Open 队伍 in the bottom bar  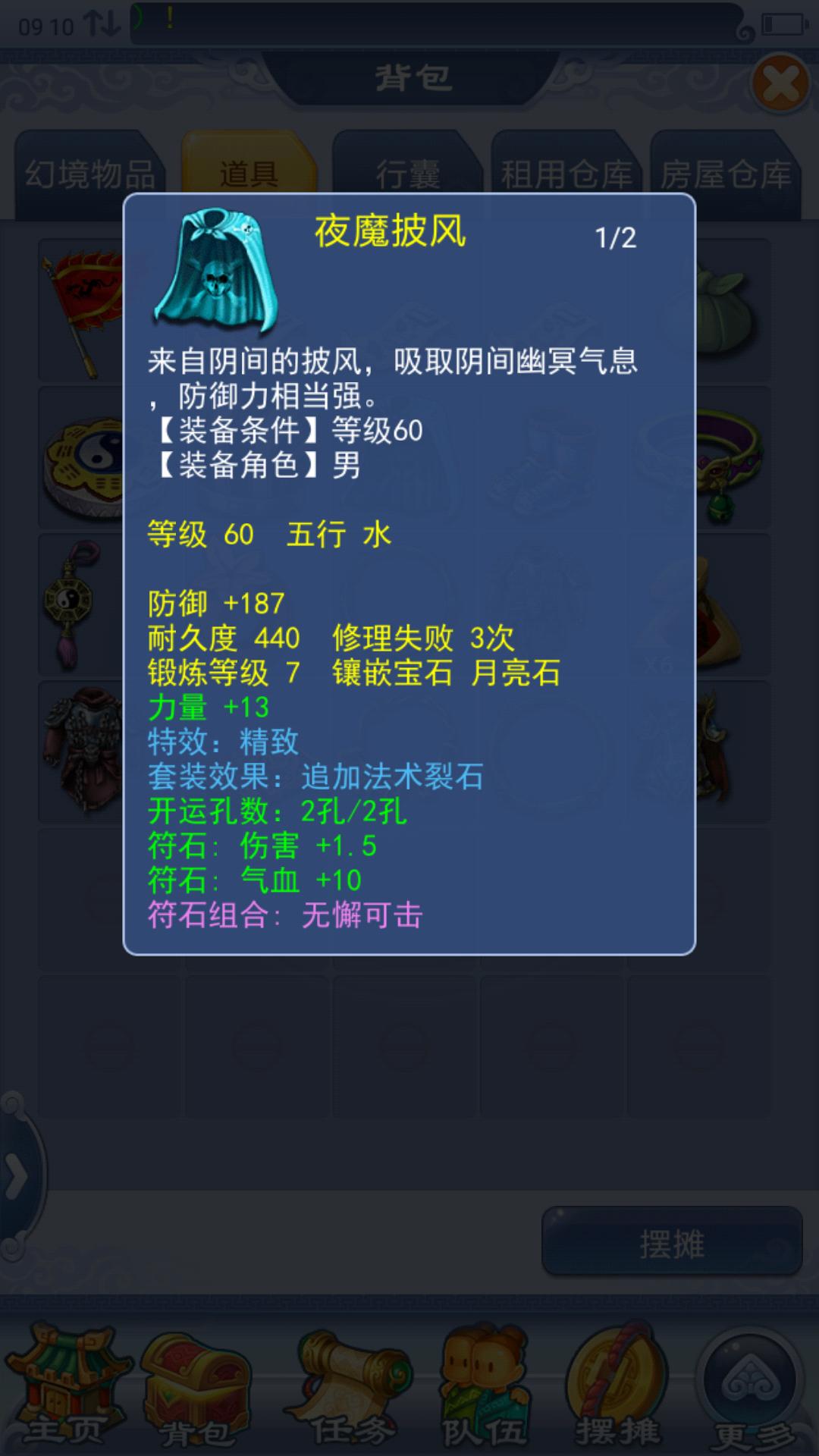pos(485,1388)
